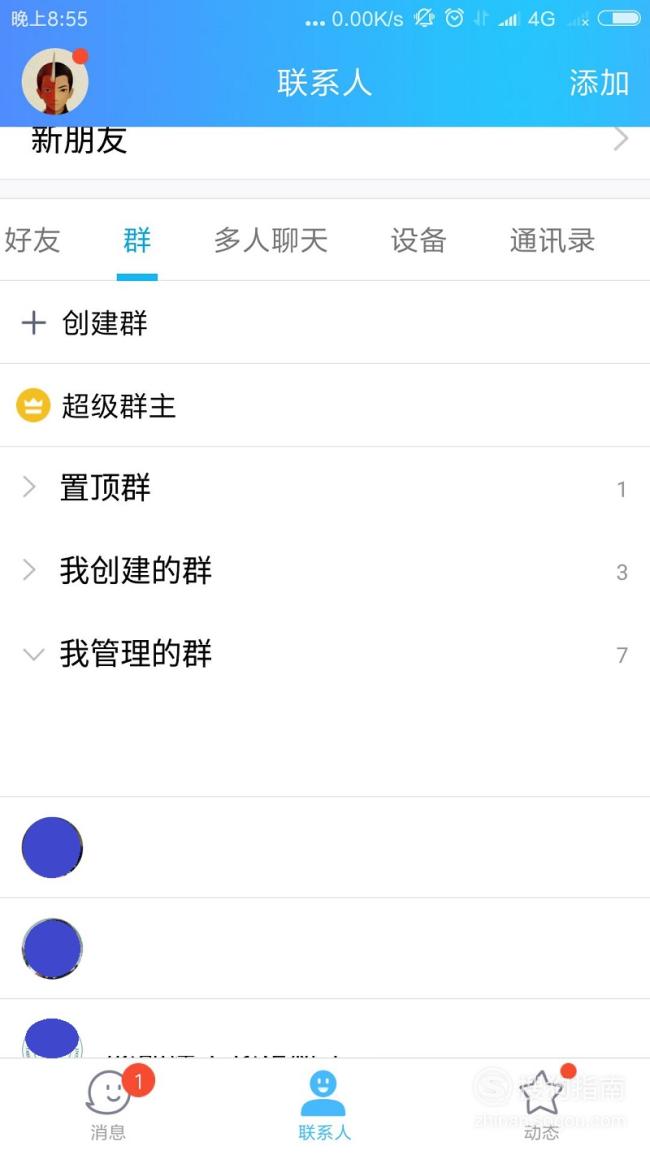Image resolution: width=650 pixels, height=1155 pixels.
Task: Tap 添加 to add a contact
Action: [598, 82]
